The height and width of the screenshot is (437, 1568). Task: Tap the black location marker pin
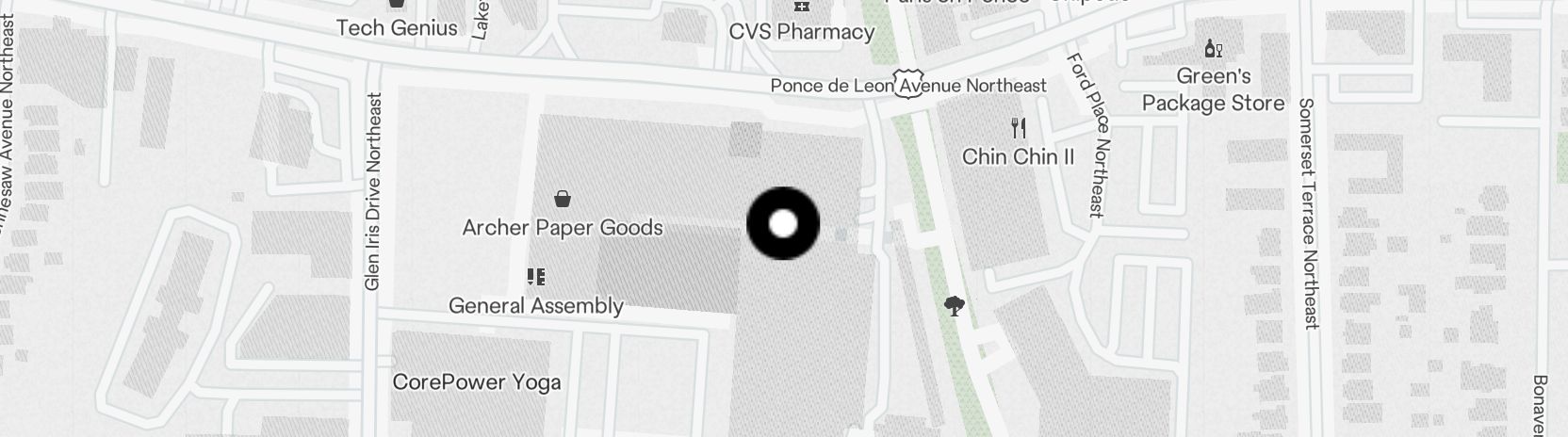coord(783,224)
